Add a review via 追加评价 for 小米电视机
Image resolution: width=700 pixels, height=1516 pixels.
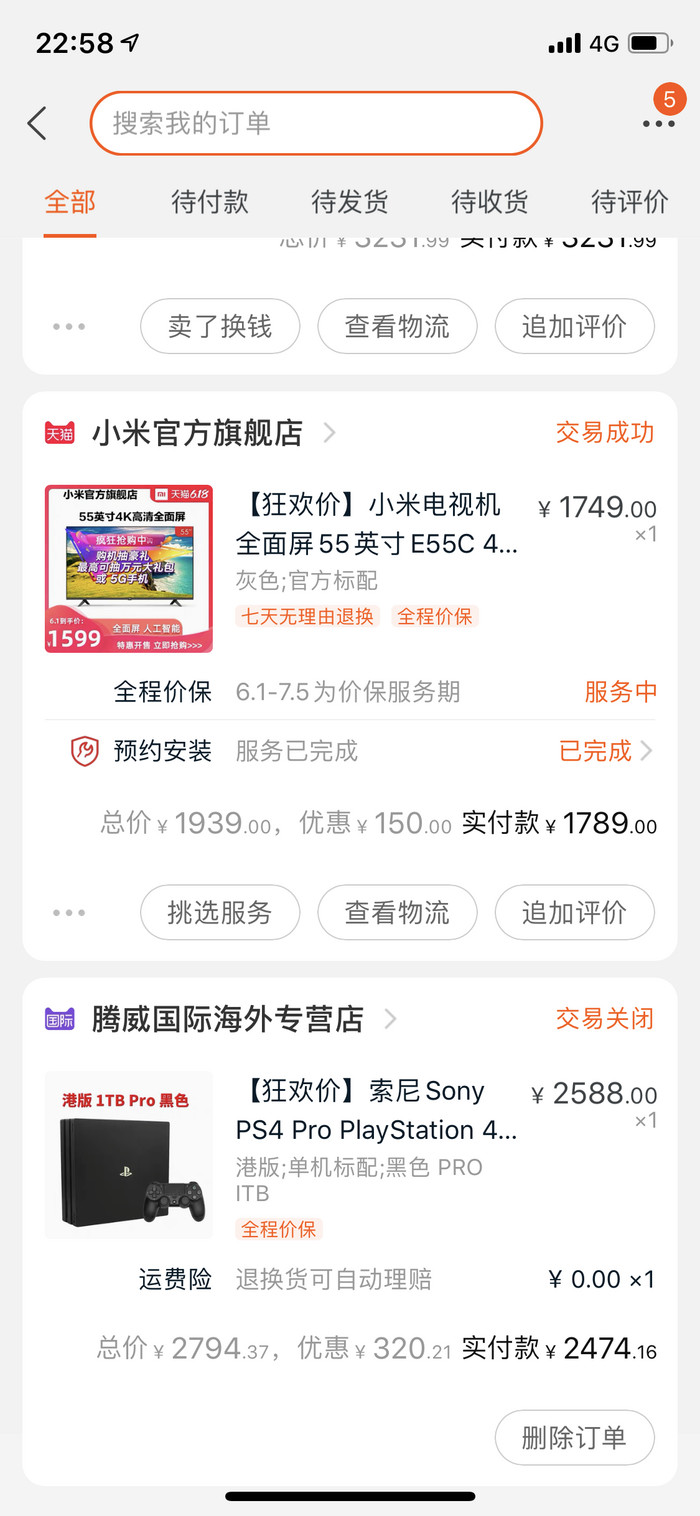[x=574, y=912]
